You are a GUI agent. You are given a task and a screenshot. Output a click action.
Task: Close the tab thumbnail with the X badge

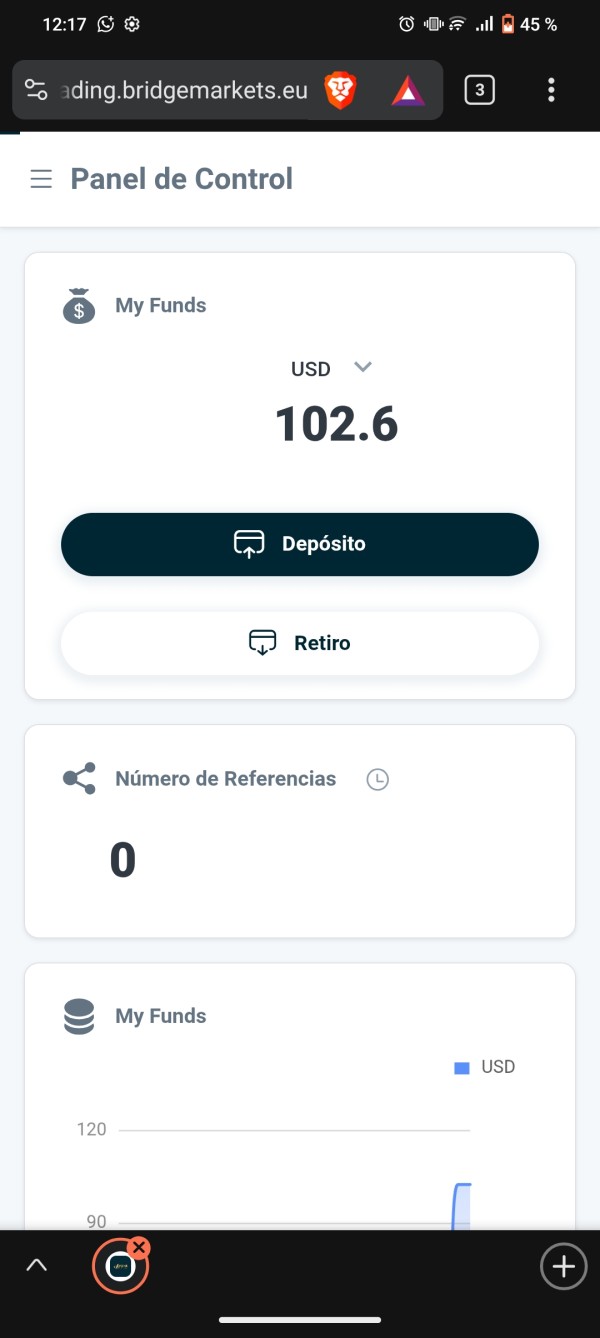[x=139, y=1247]
